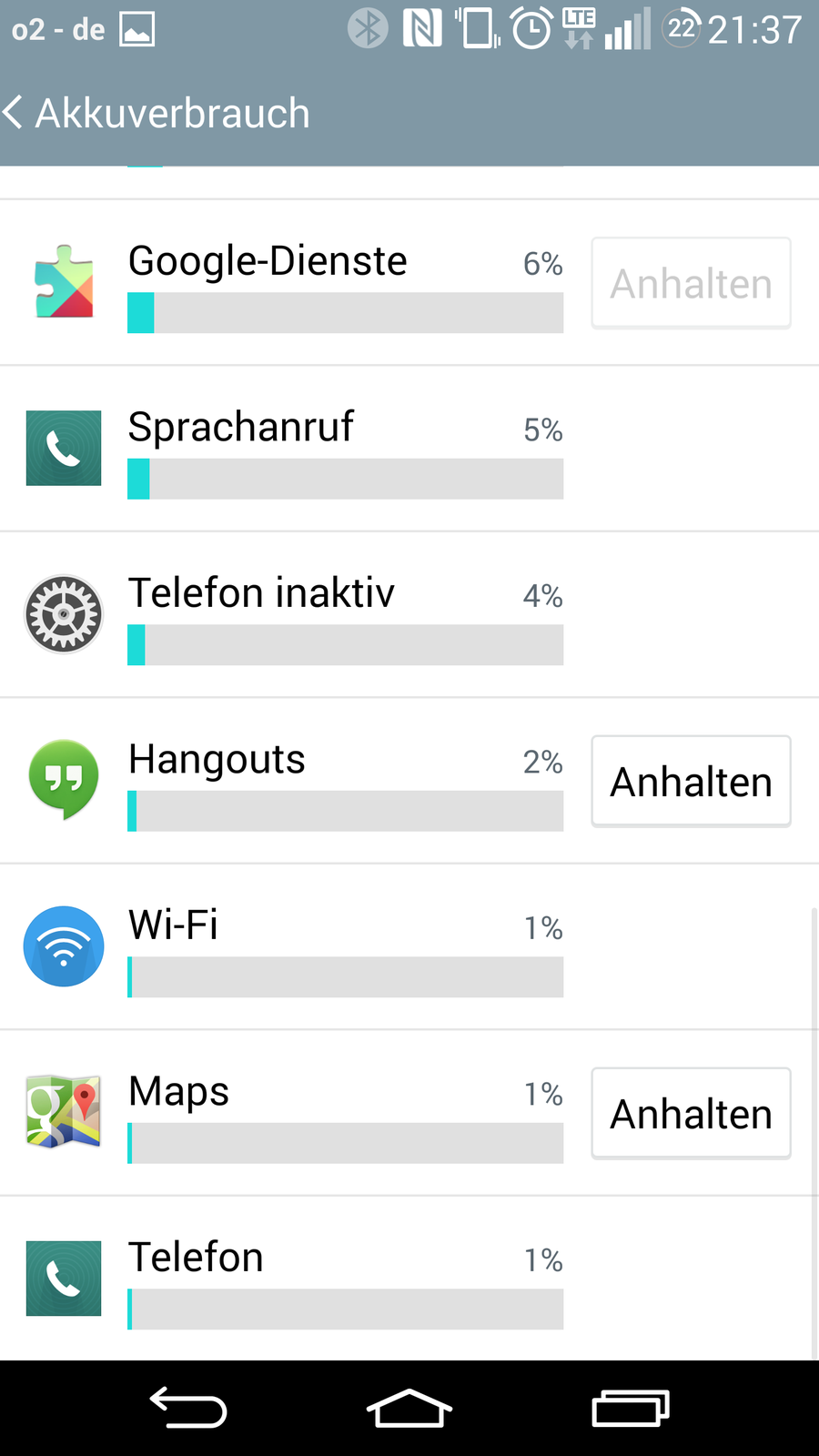Tap Anhalten to stop Maps
The height and width of the screenshot is (1456, 819).
coord(691,1114)
